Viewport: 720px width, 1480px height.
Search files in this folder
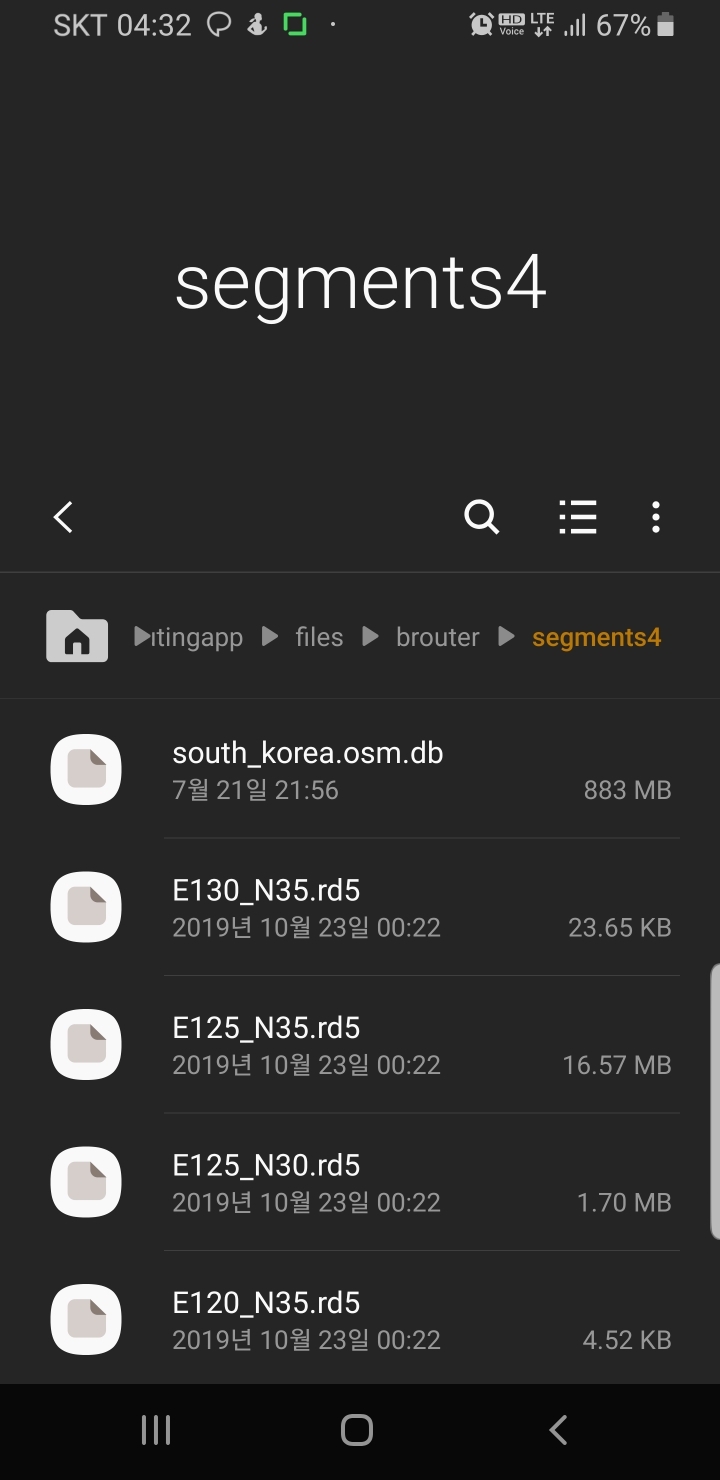pos(481,517)
